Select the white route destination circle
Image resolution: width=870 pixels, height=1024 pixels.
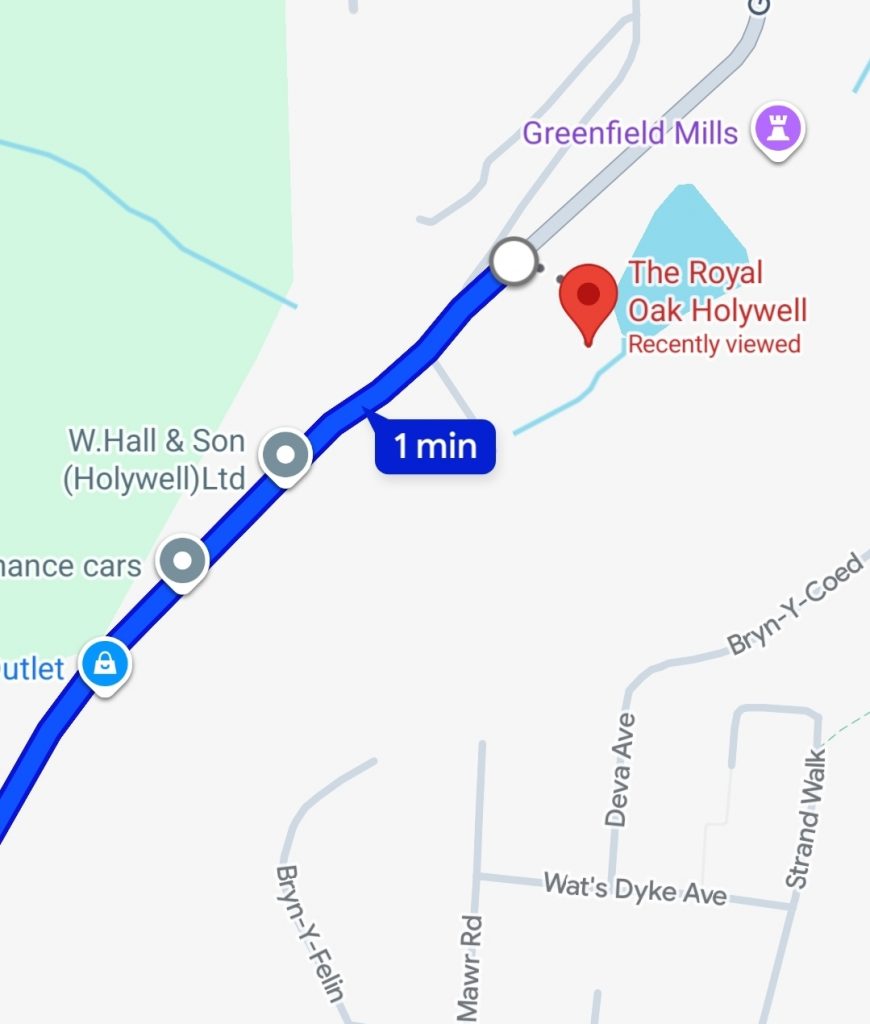514,262
